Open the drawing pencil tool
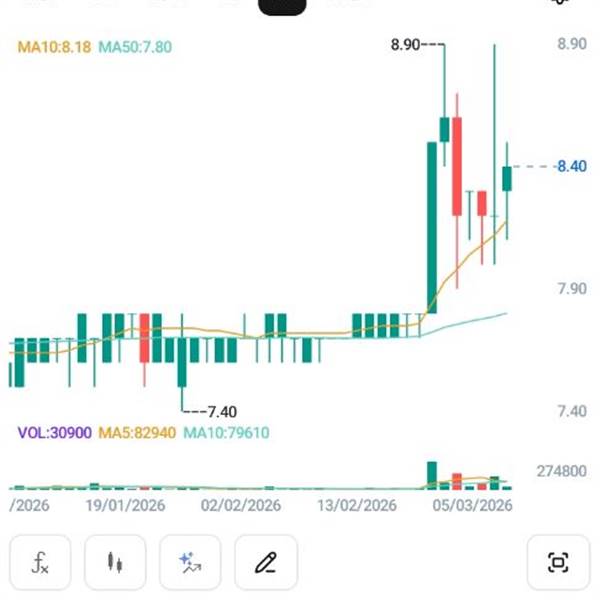This screenshot has width=600, height=600. tap(266, 563)
